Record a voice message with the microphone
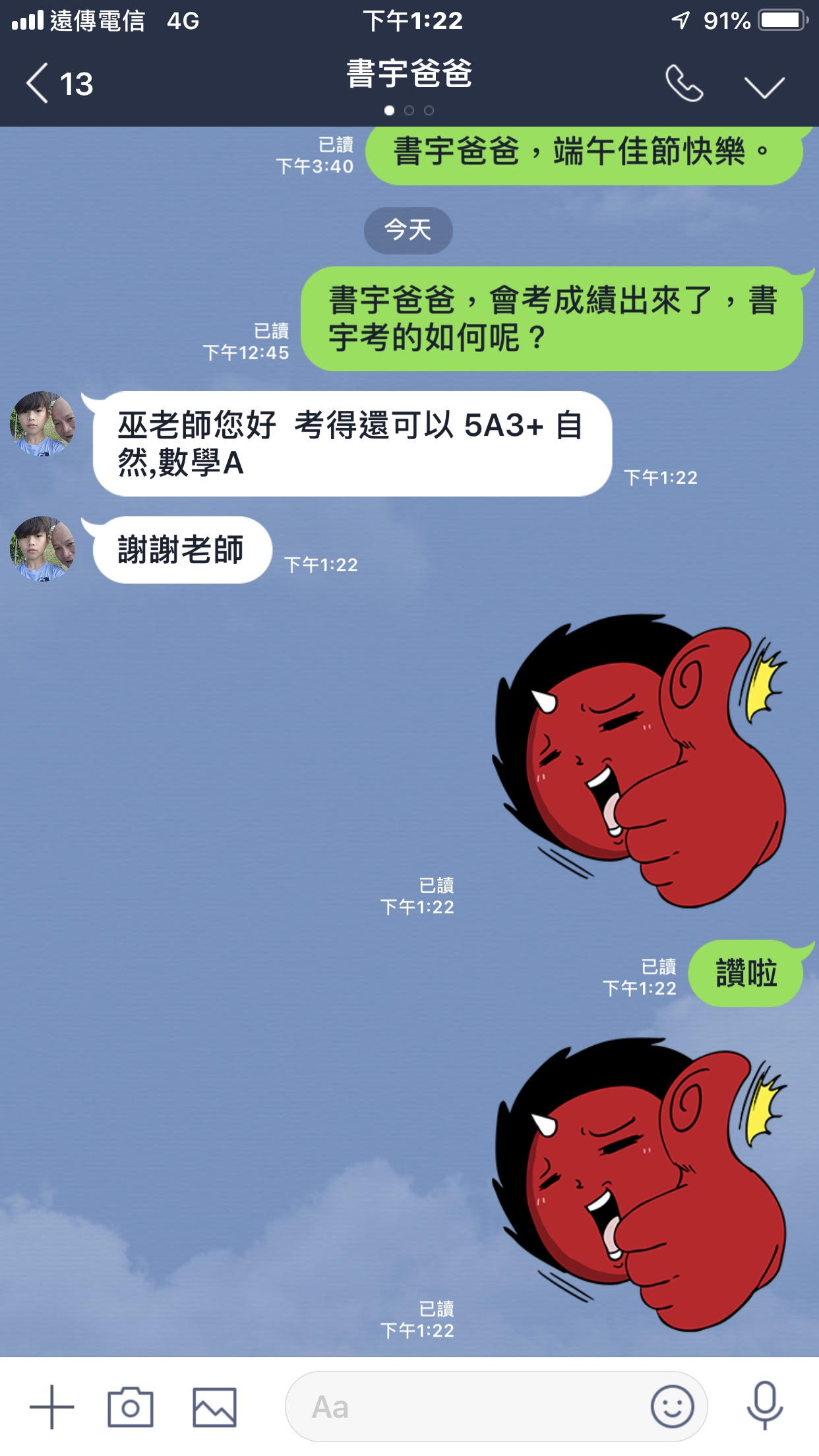Screen dimensions: 819x1456 click(x=764, y=1406)
